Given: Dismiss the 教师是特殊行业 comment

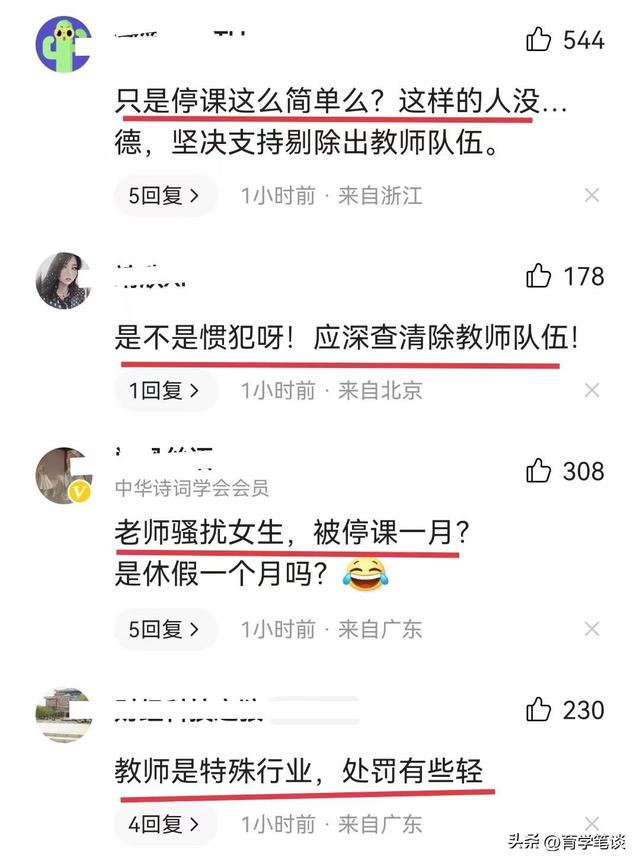Looking at the screenshot, I should [x=592, y=825].
